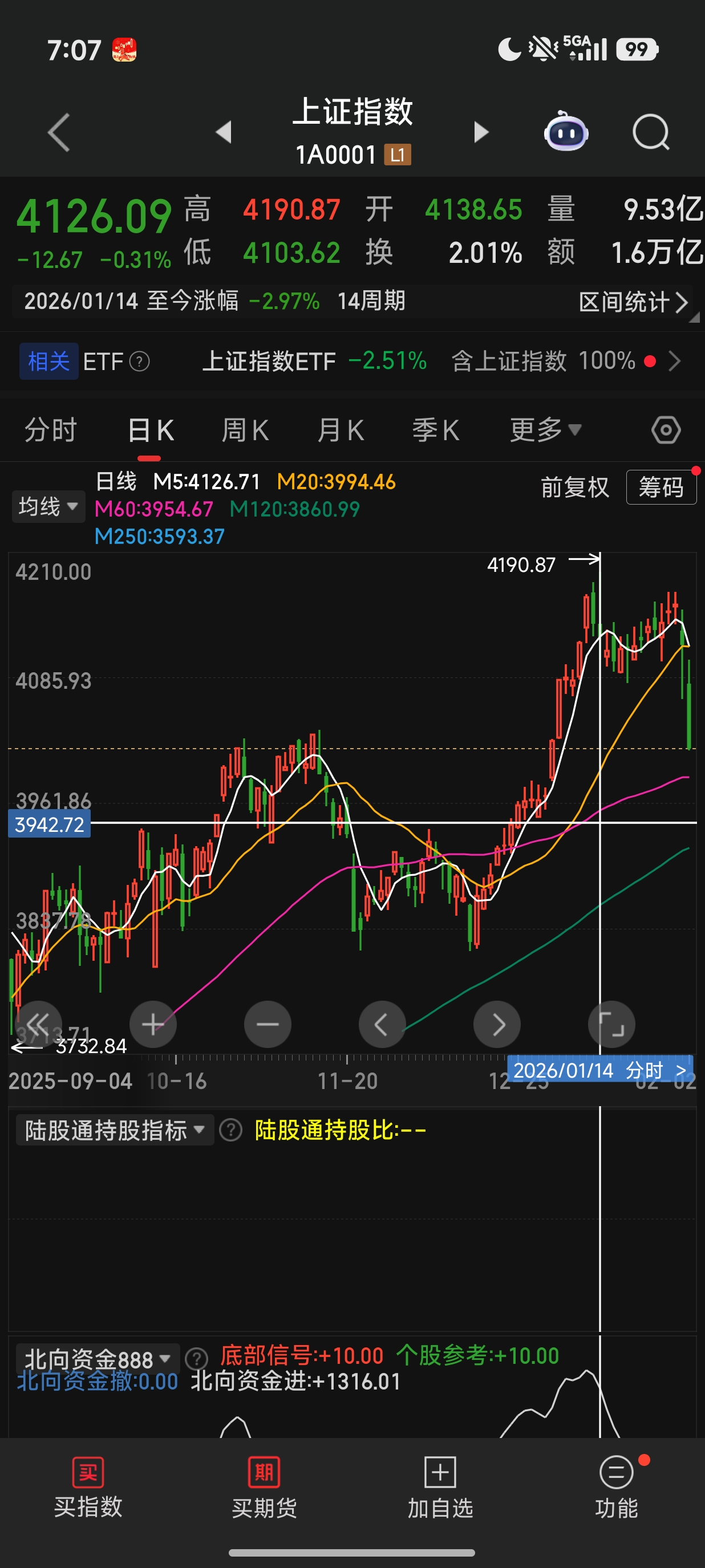
Task: Switch to the 分时 tab
Action: (x=51, y=430)
